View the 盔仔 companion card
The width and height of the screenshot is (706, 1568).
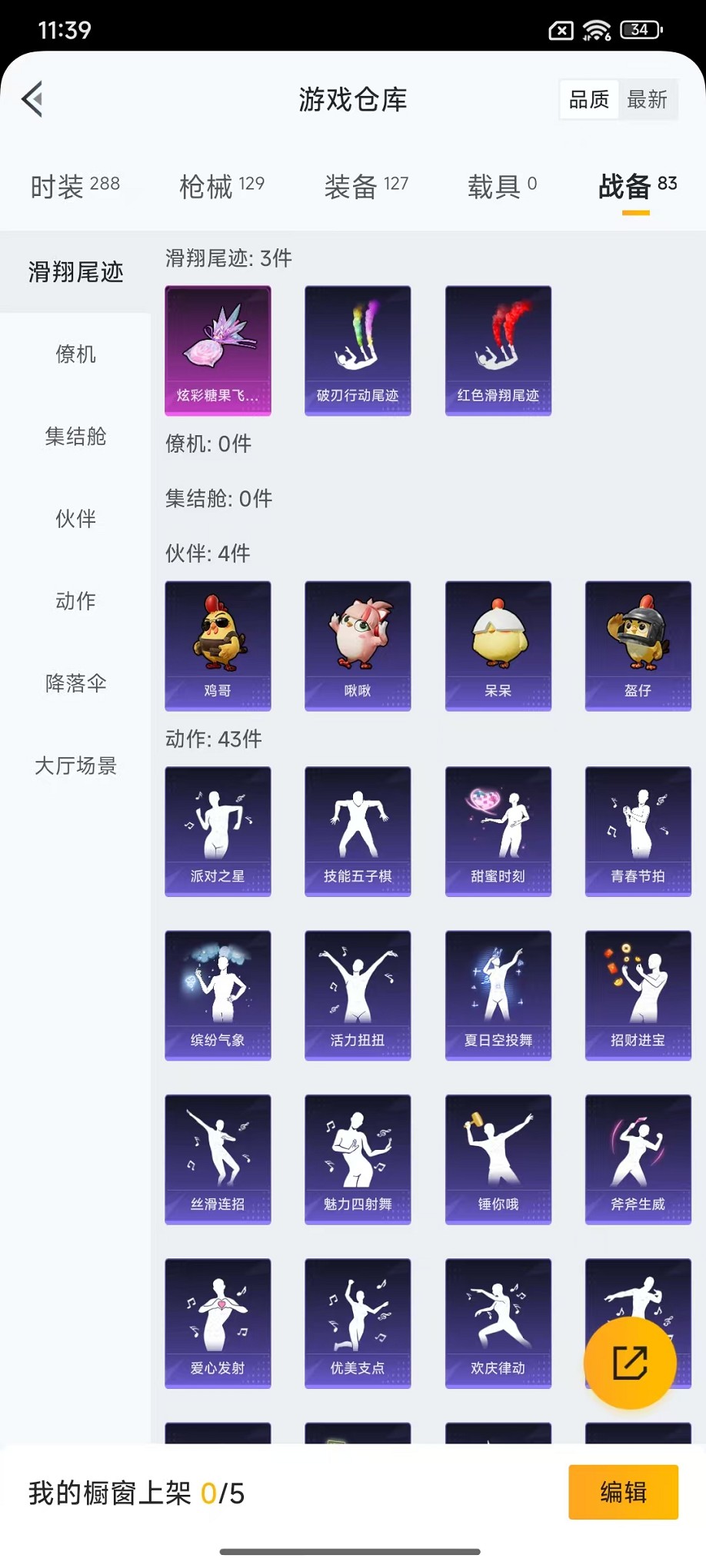pos(638,646)
